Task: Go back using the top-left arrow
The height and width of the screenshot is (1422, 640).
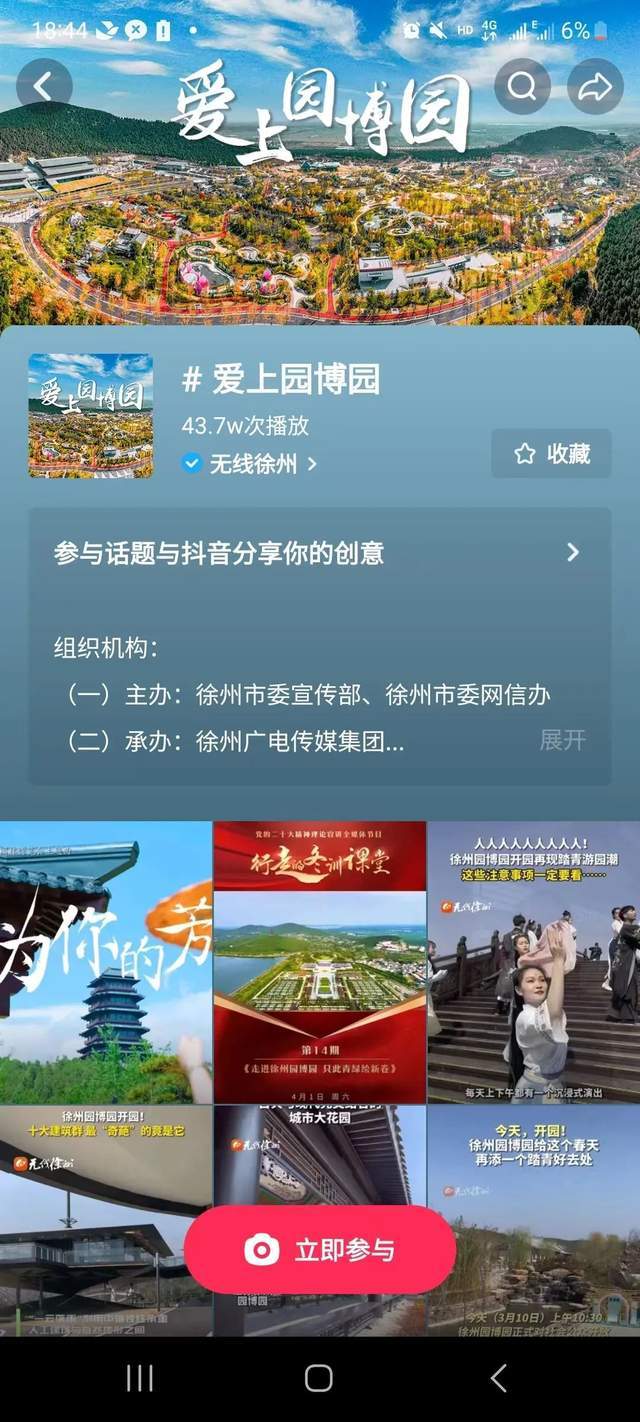Action: tap(44, 87)
